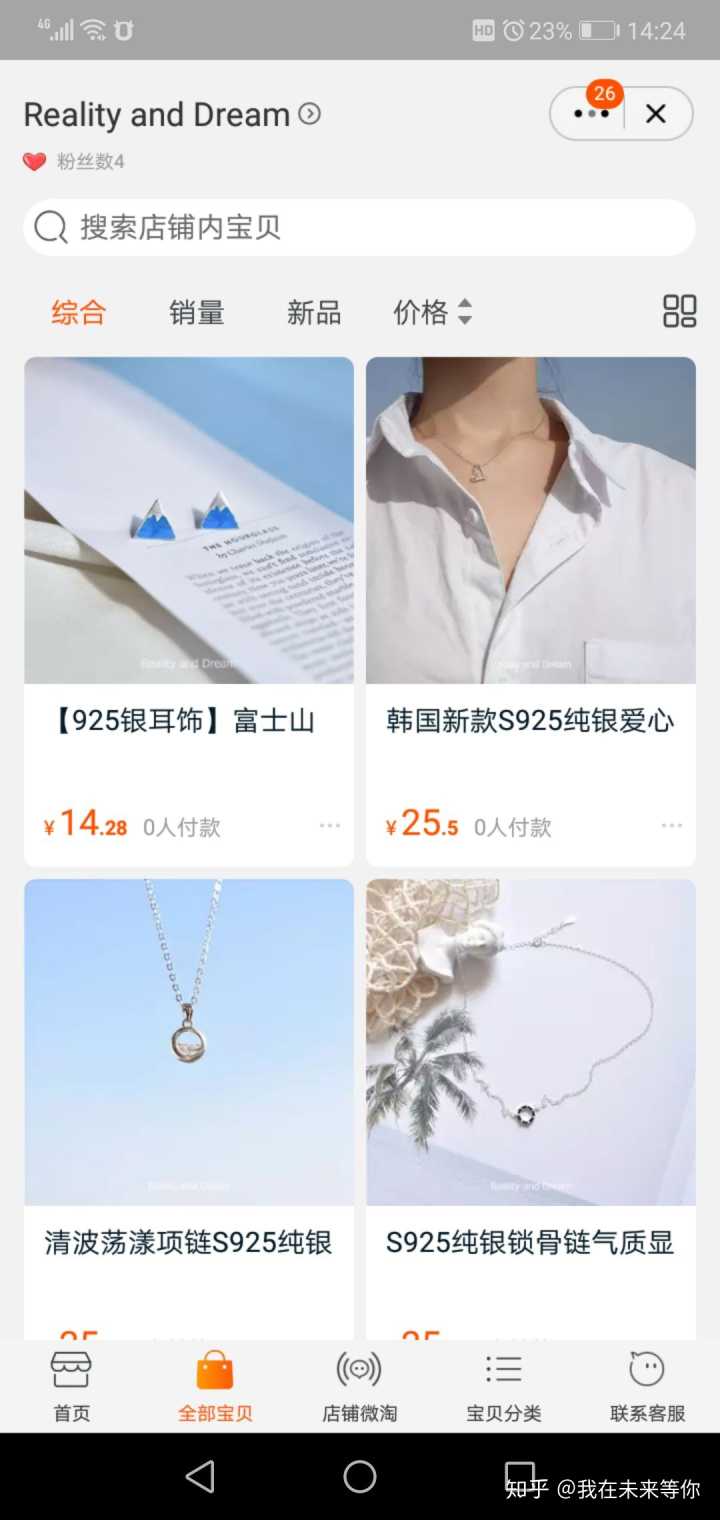Screen dimensions: 720x1520
Task: Open more options on the 富士山 item
Action: click(x=330, y=826)
